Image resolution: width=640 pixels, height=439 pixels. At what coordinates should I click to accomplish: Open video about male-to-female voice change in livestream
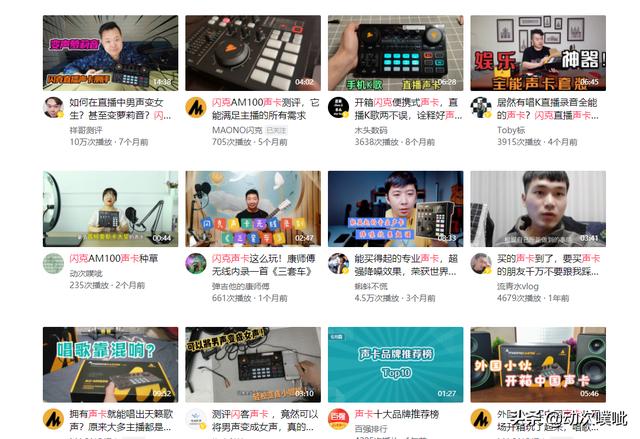[x=110, y=52]
